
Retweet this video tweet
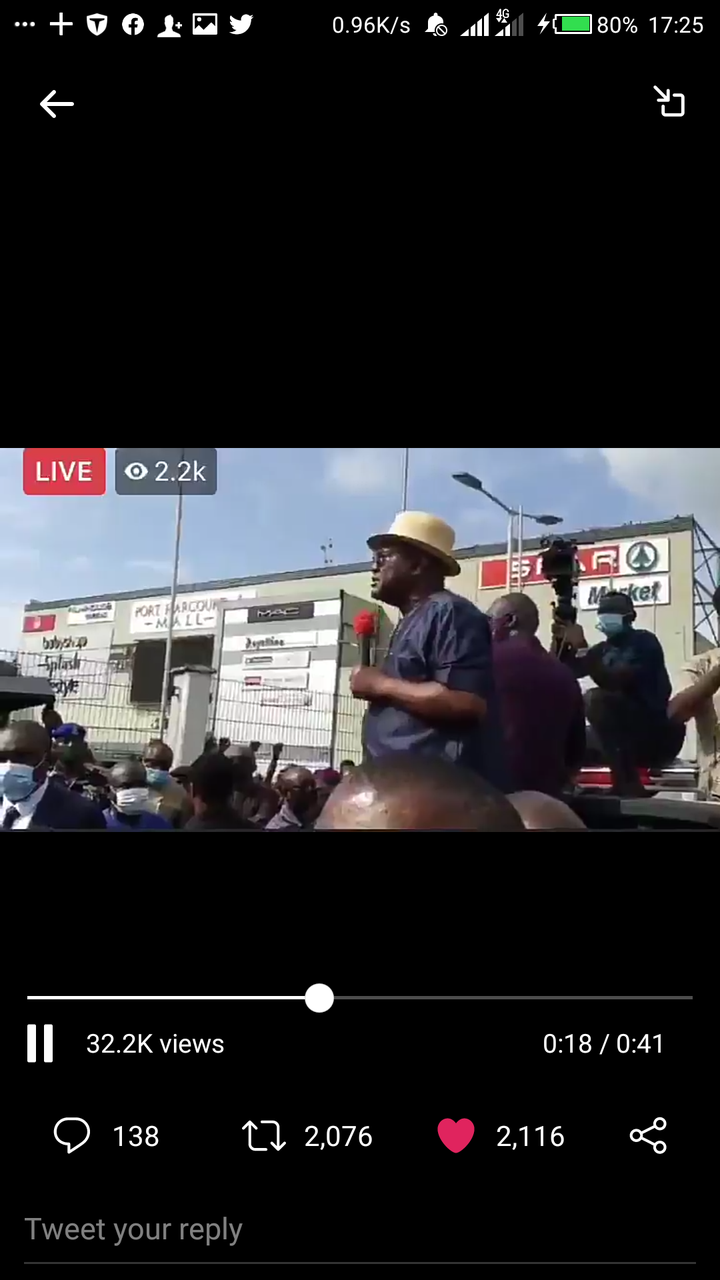pyautogui.click(x=264, y=1136)
